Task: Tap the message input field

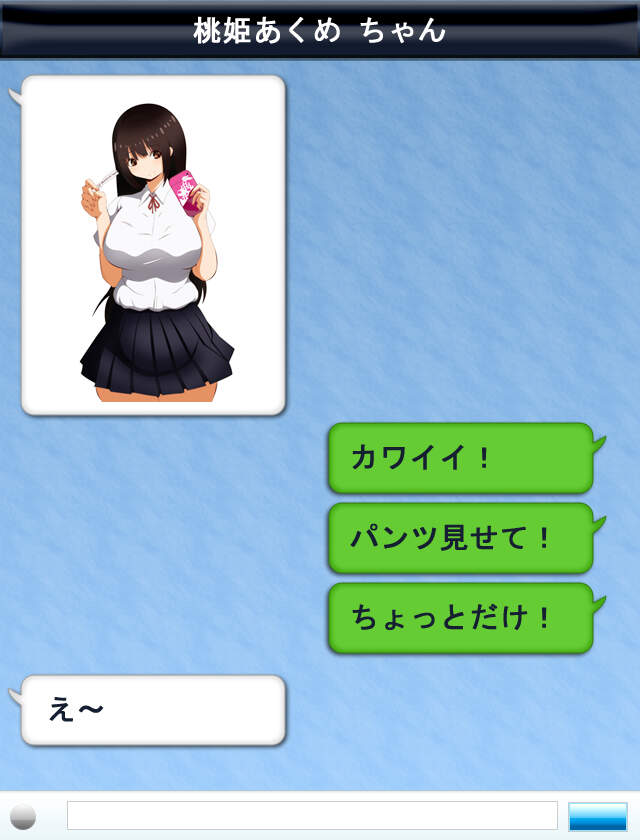Action: 312,815
